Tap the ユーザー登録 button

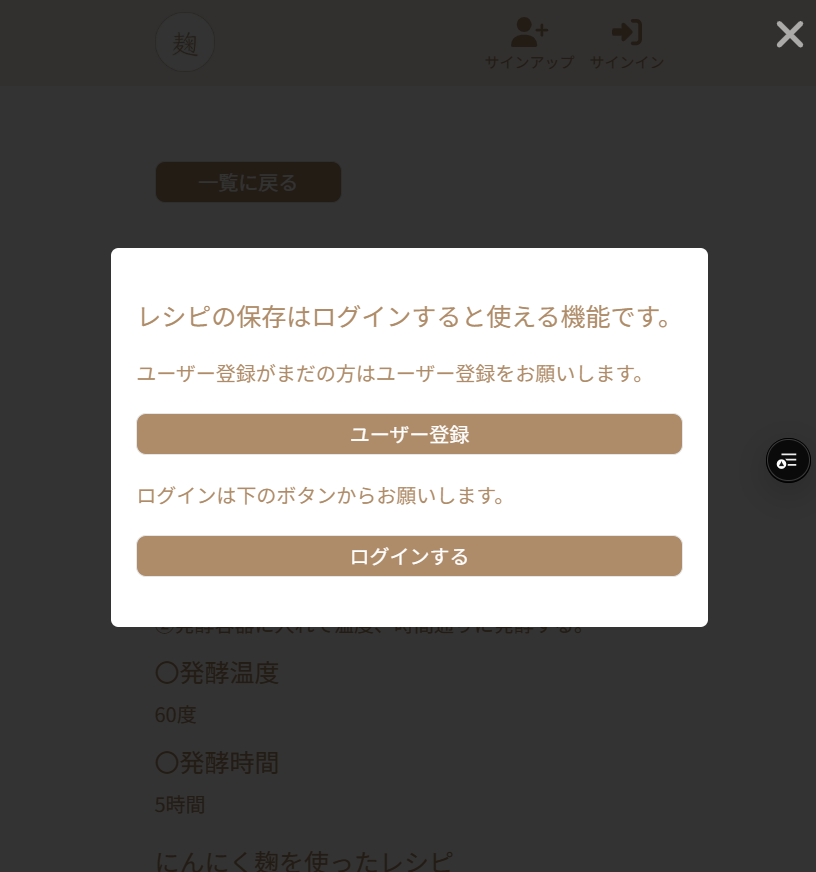(x=409, y=434)
